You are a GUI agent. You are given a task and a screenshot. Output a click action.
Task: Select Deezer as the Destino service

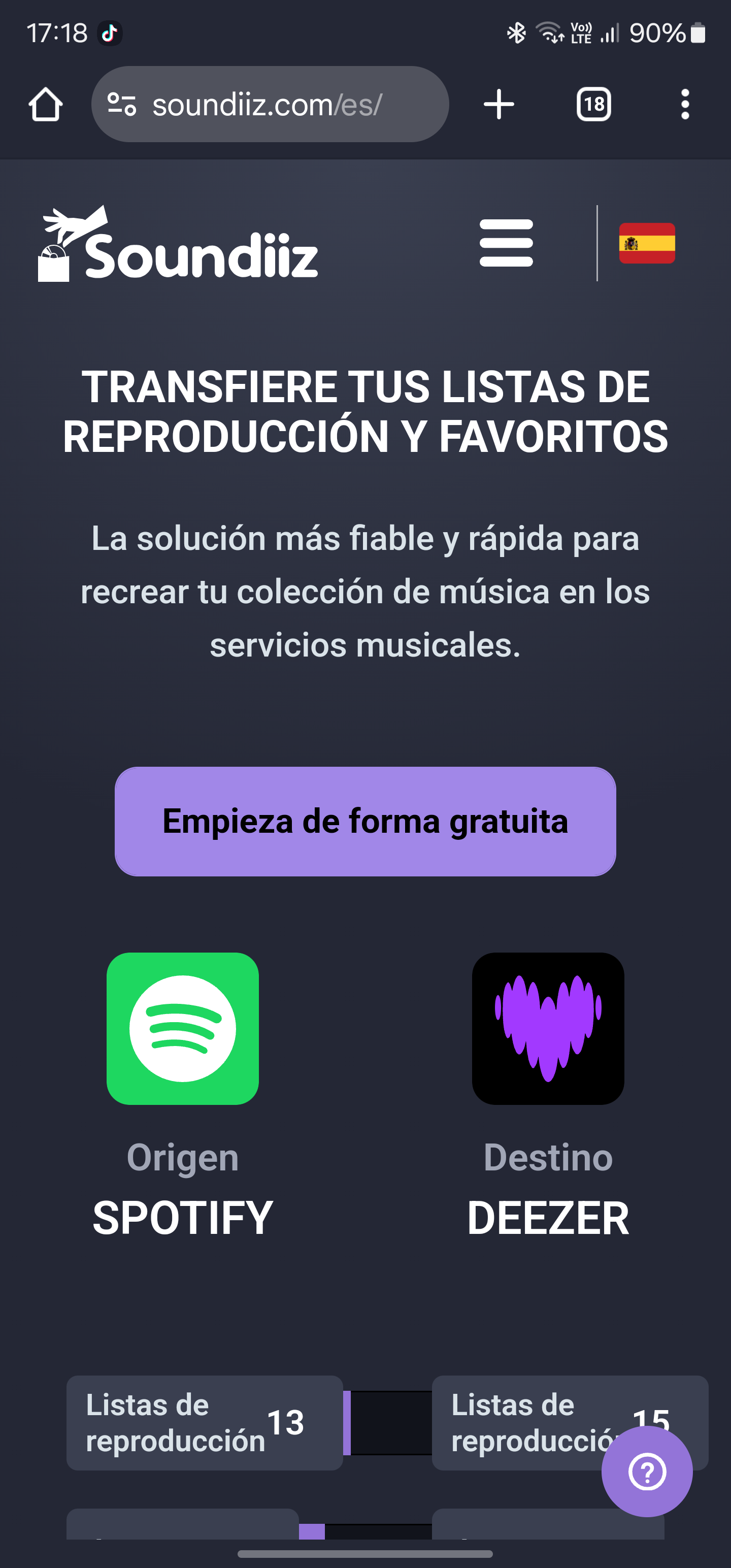click(x=548, y=1028)
